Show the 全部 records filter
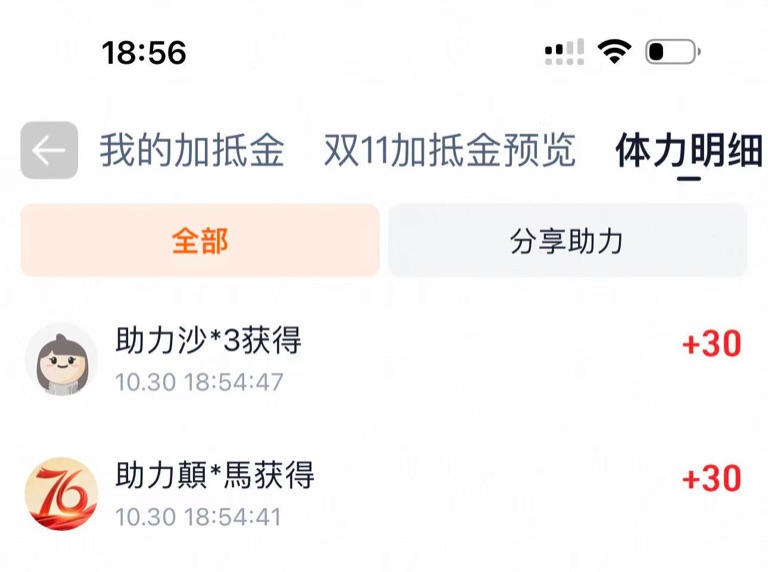The image size is (768, 572). [200, 241]
